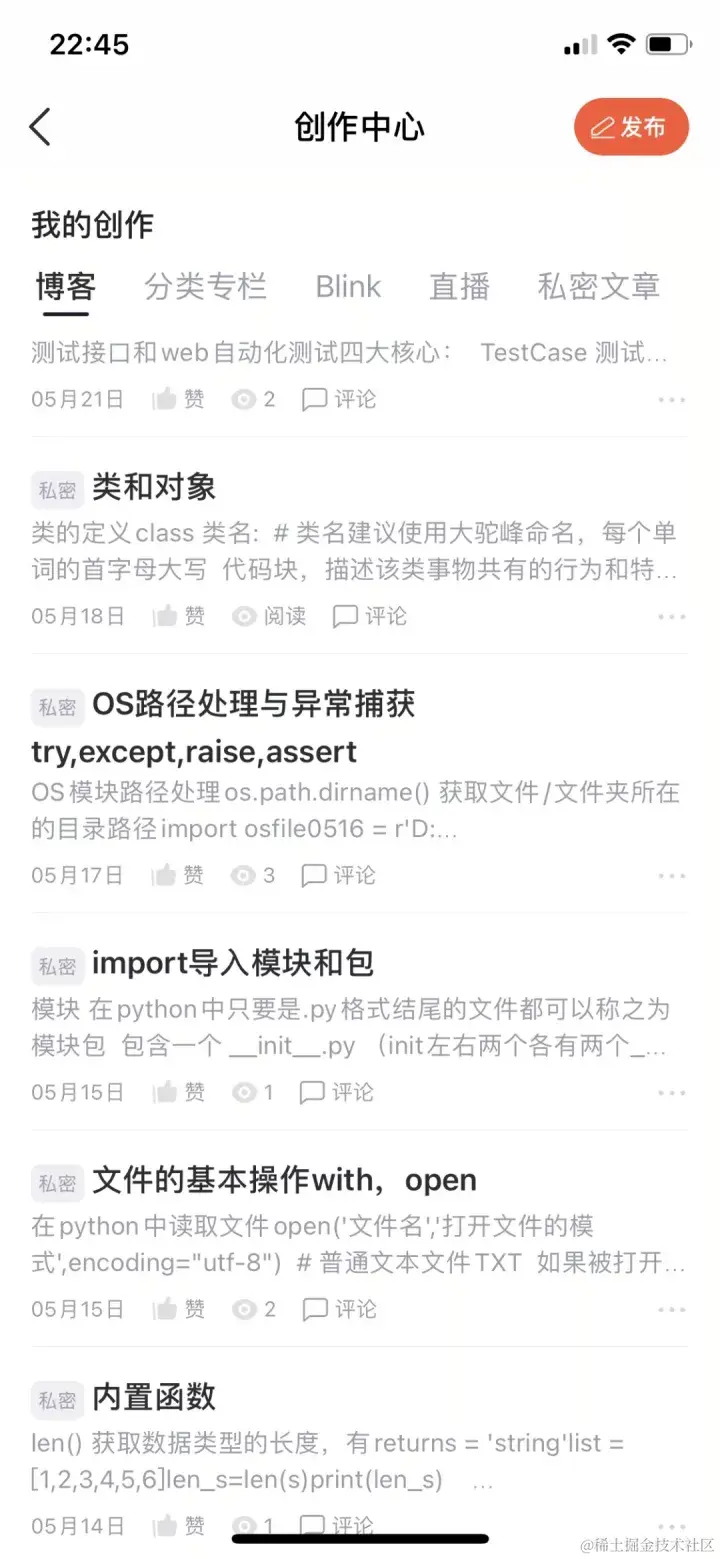Screen dimensions: 720x1559
Task: Select the 私密文章 tab
Action: 598,287
